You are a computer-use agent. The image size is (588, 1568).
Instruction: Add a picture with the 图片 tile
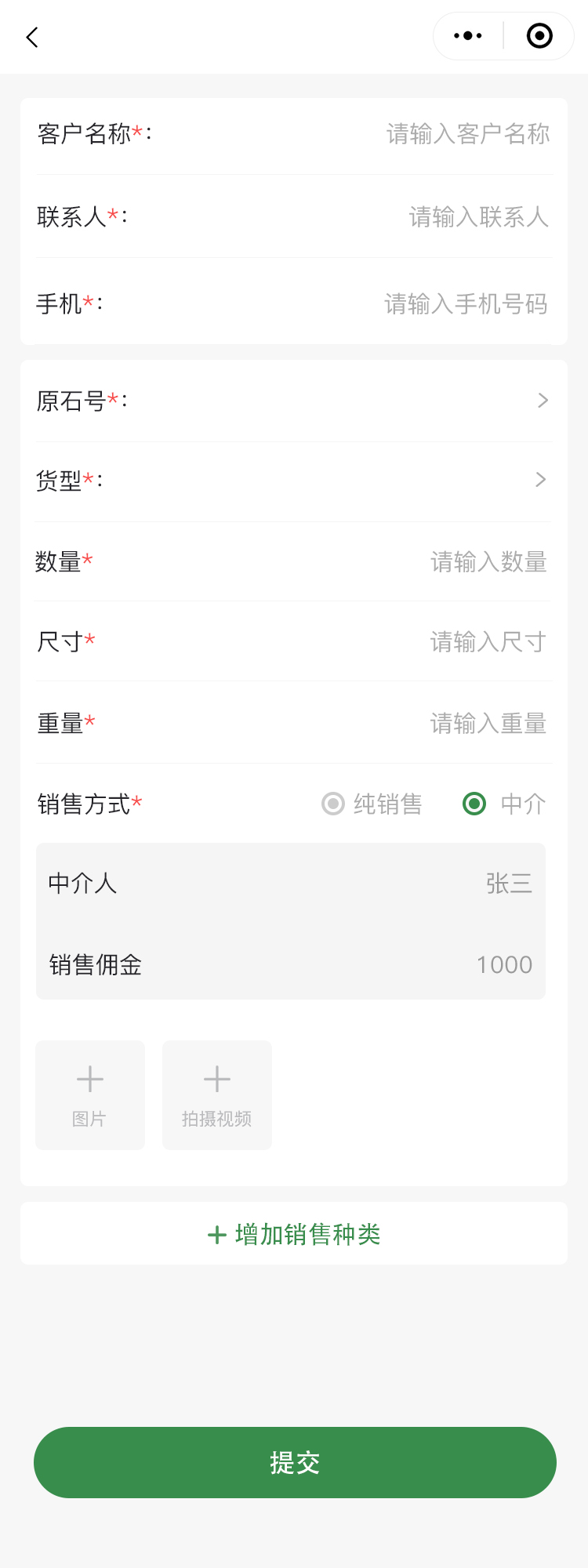click(x=90, y=1094)
